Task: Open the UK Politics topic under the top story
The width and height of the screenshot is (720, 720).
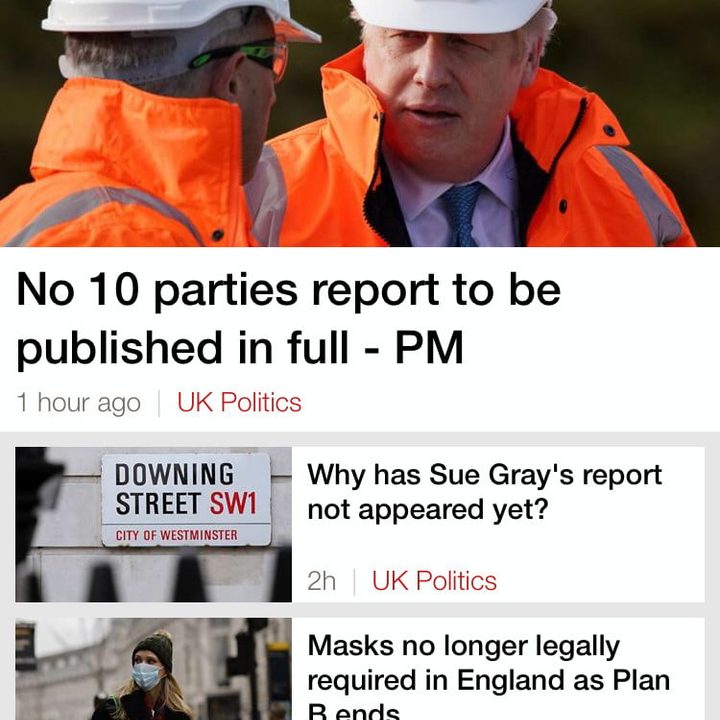Action: click(239, 403)
